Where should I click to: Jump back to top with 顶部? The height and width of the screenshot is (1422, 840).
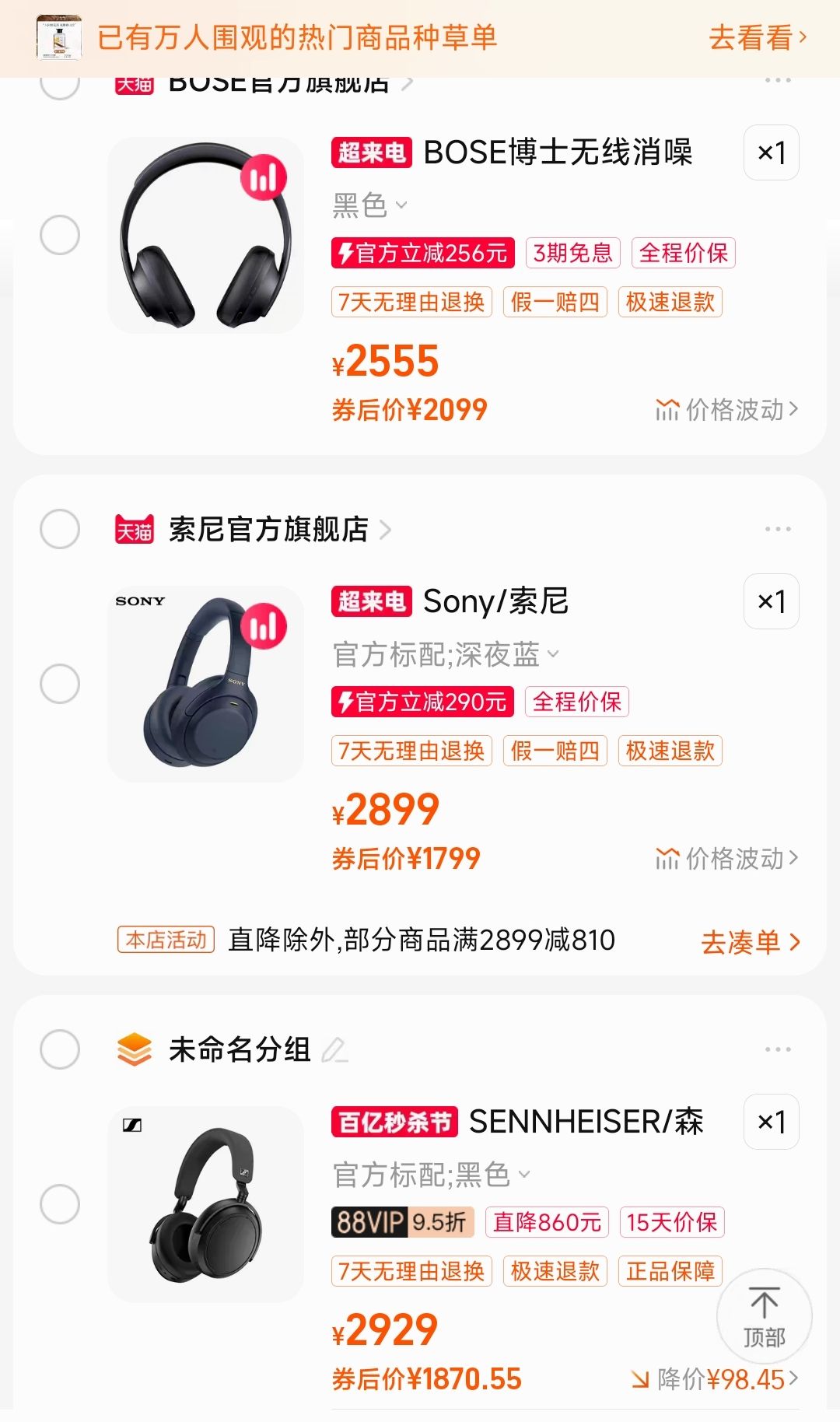click(x=764, y=1316)
